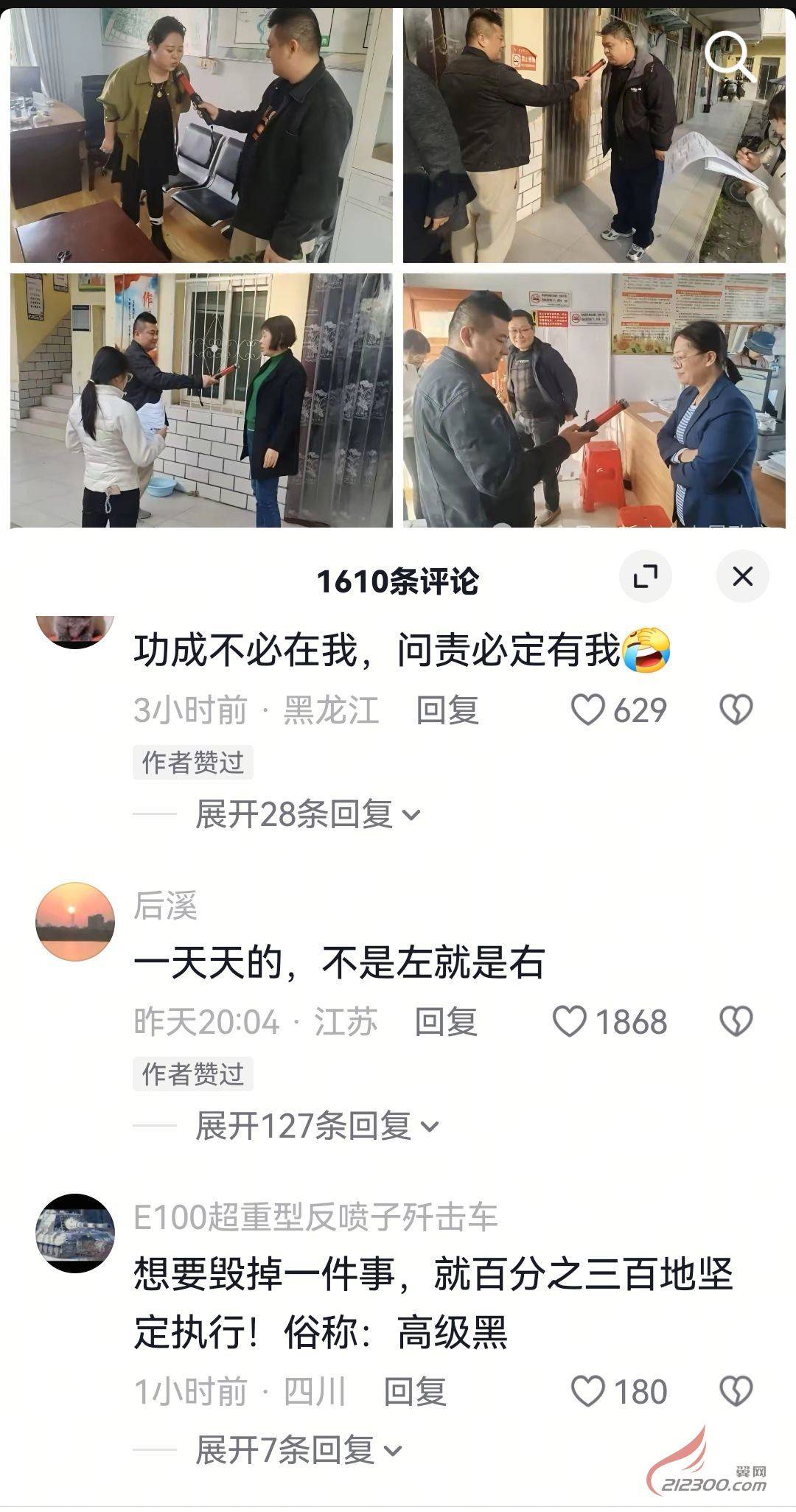The width and height of the screenshot is (796, 1512).
Task: Expand comments panel to full screen
Action: 646,576
